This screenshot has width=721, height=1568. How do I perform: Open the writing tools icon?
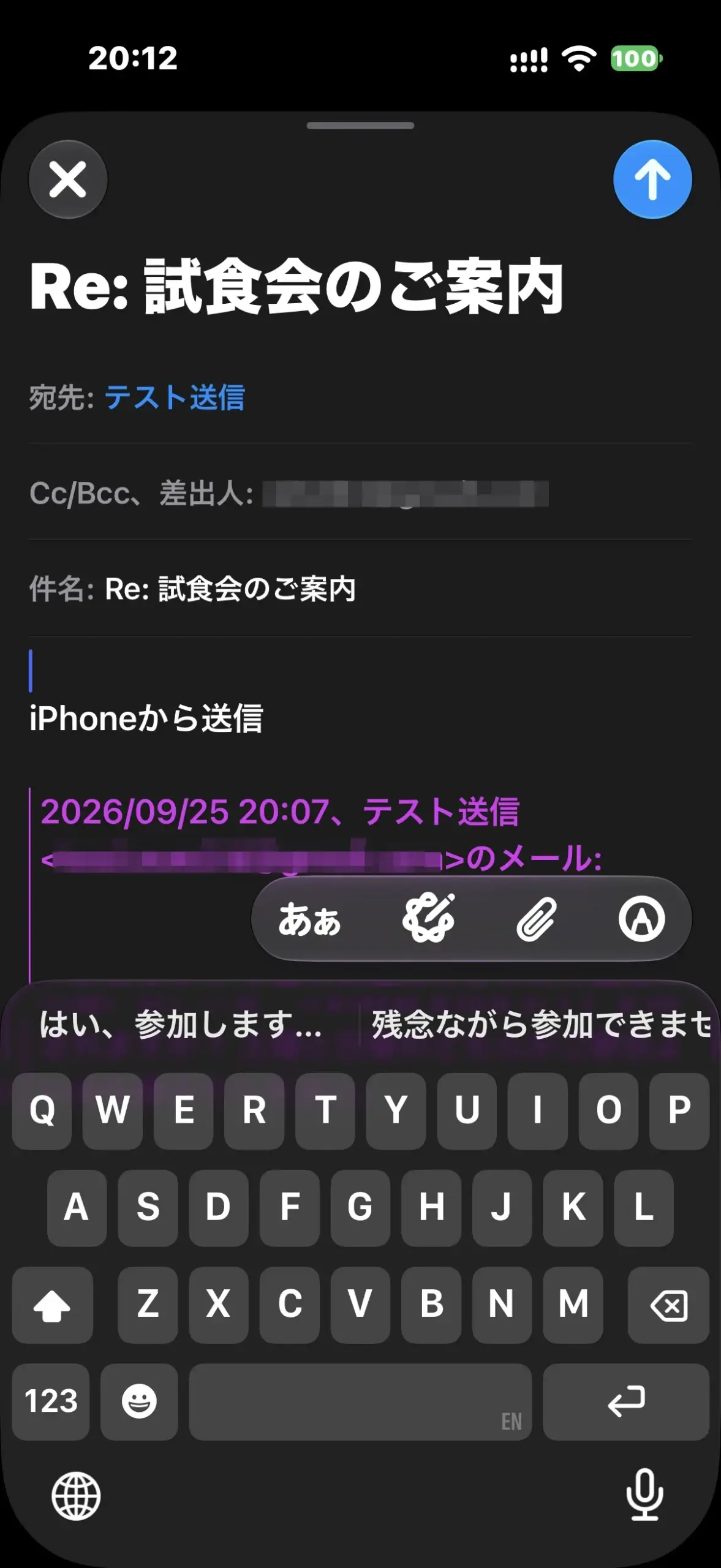(x=428, y=918)
